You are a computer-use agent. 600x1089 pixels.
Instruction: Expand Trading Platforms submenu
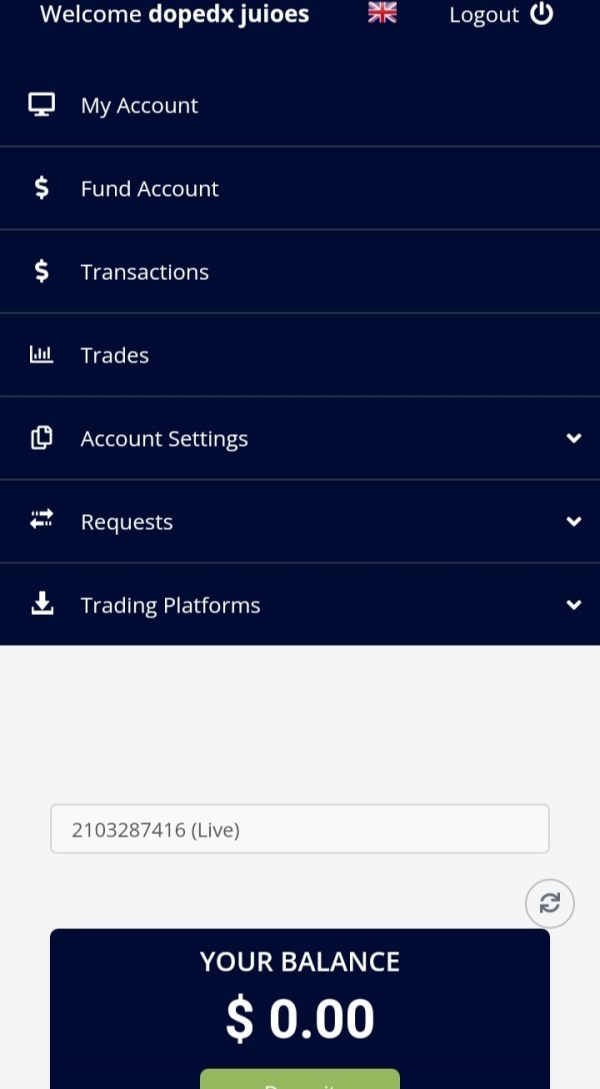point(300,605)
